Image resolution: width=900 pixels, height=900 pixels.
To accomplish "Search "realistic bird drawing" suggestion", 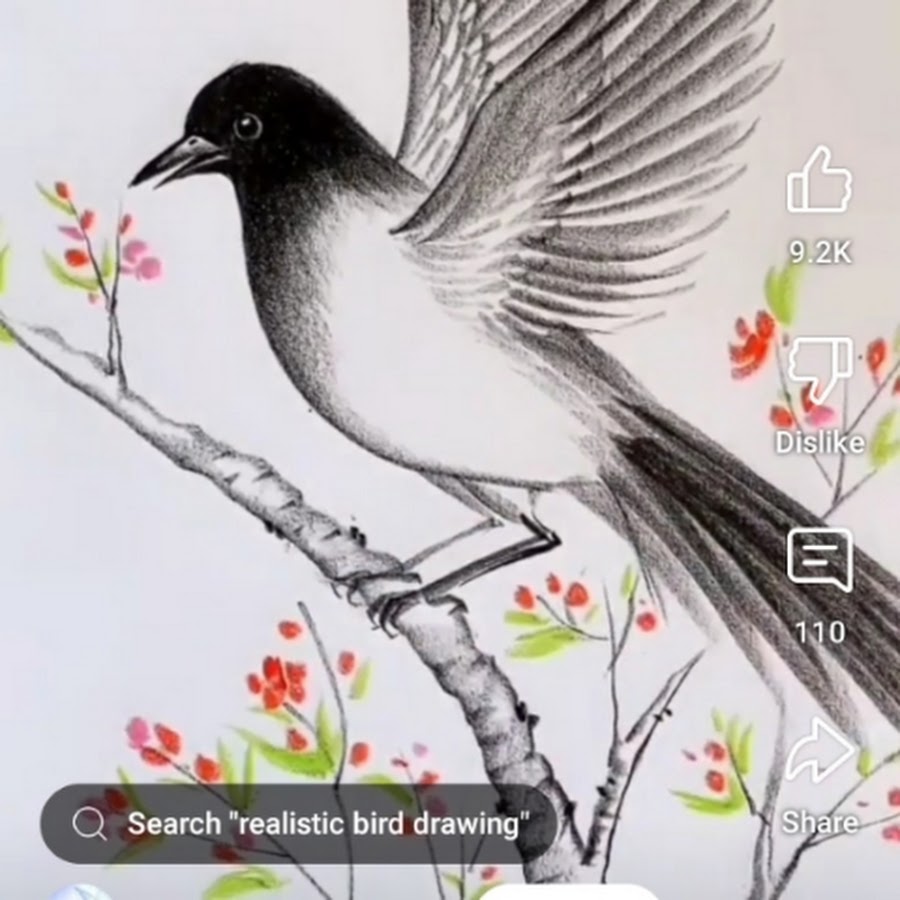I will (x=298, y=824).
